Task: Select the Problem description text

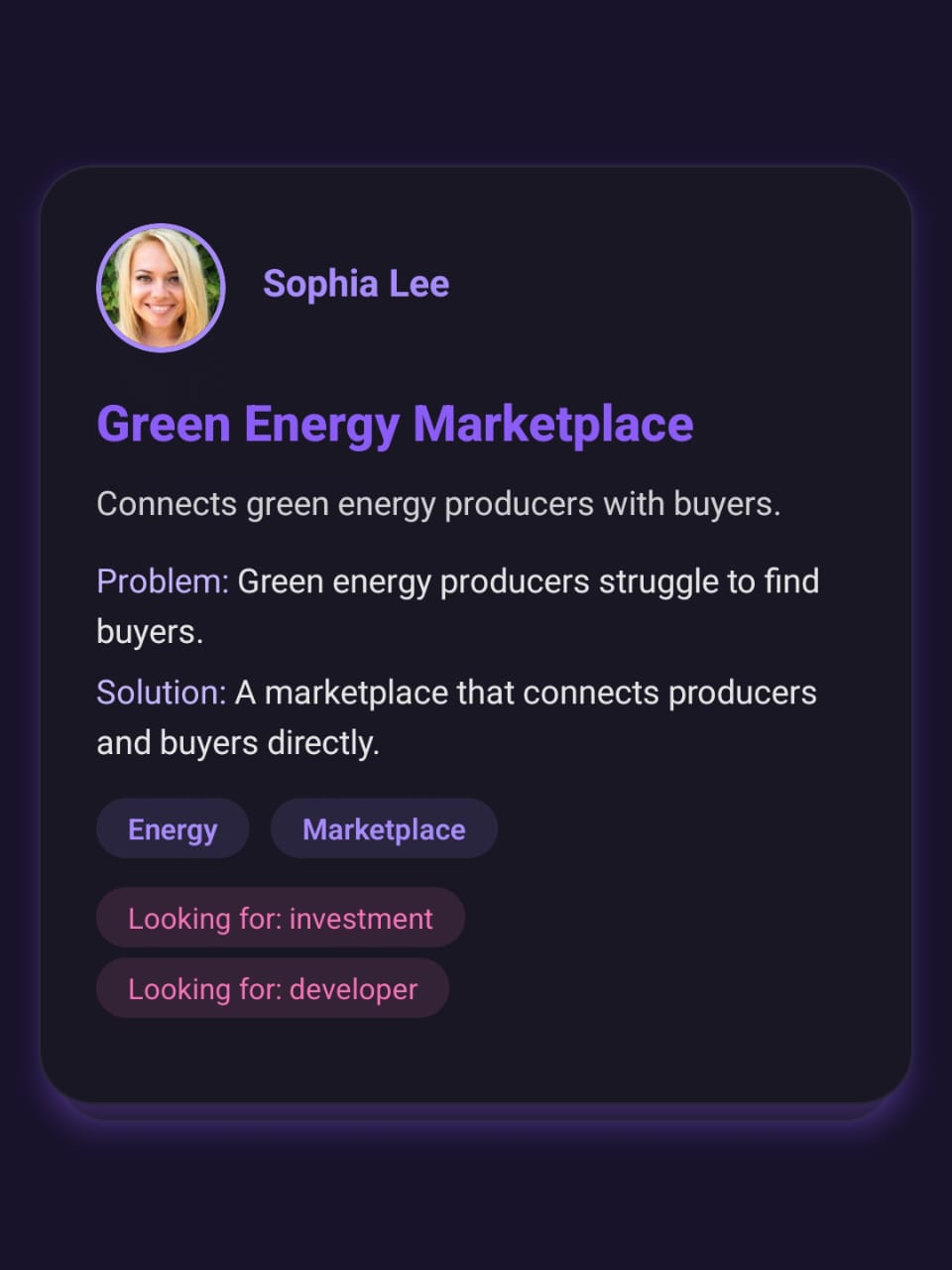Action: coord(458,605)
